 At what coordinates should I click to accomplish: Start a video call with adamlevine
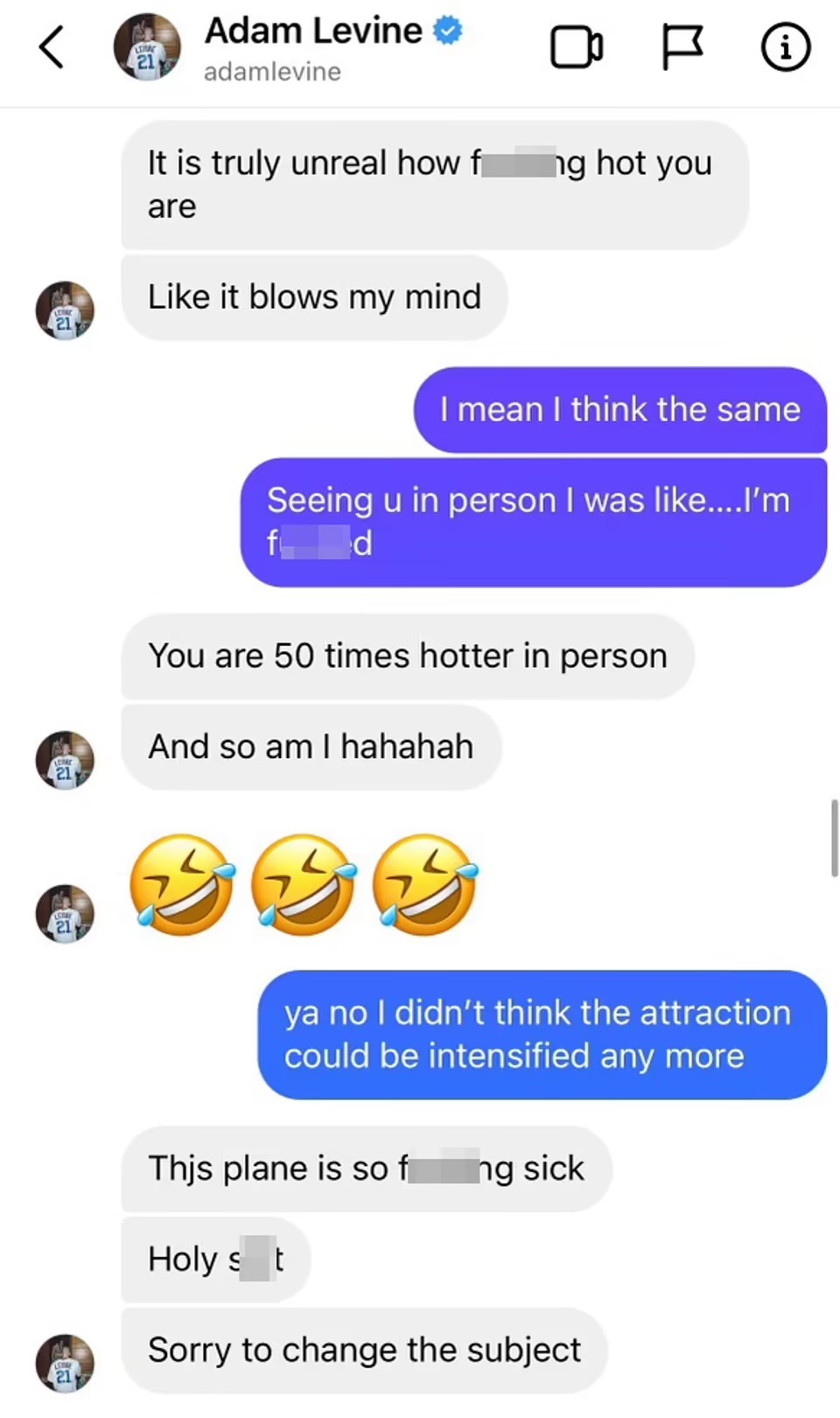576,47
